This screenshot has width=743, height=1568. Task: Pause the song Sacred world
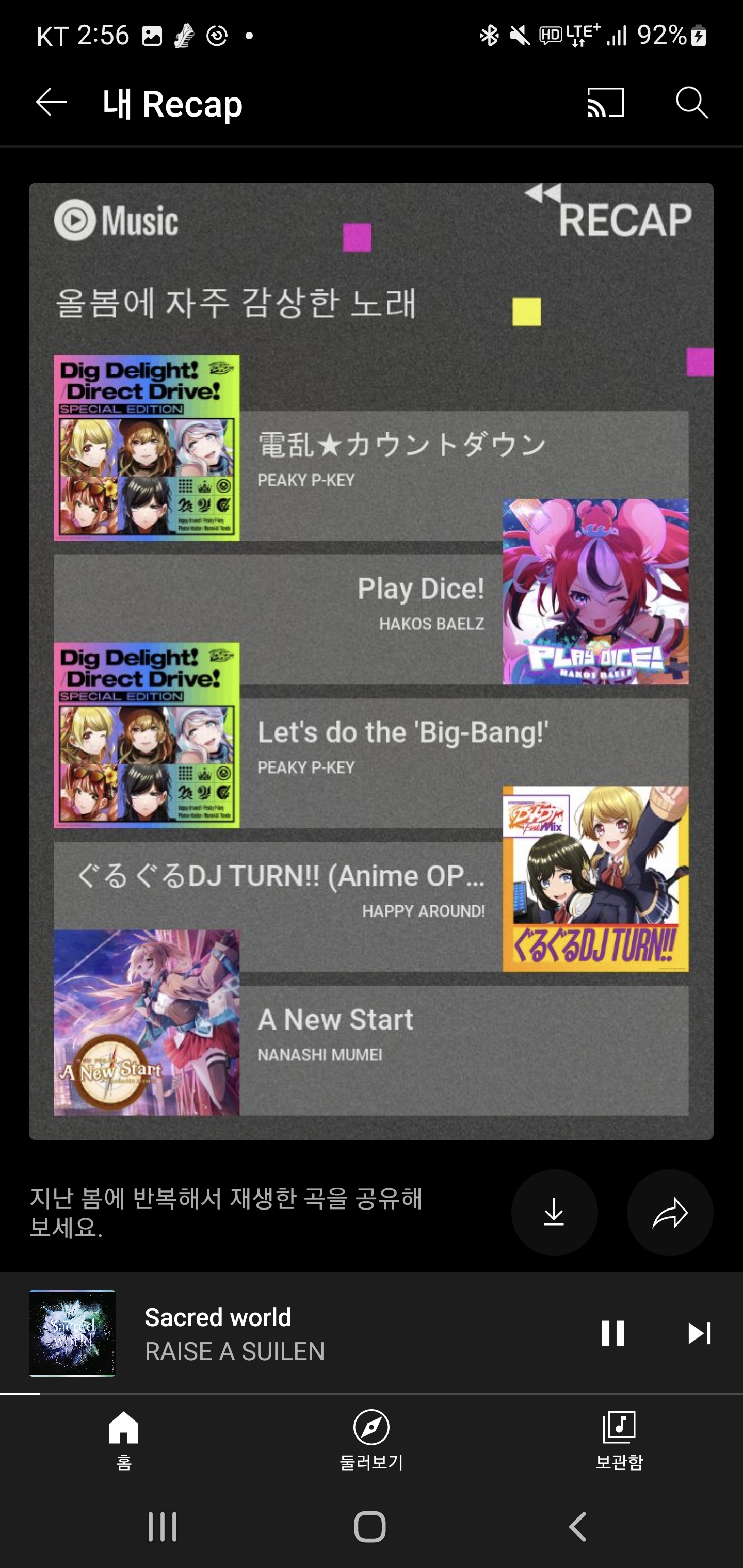(x=612, y=1333)
